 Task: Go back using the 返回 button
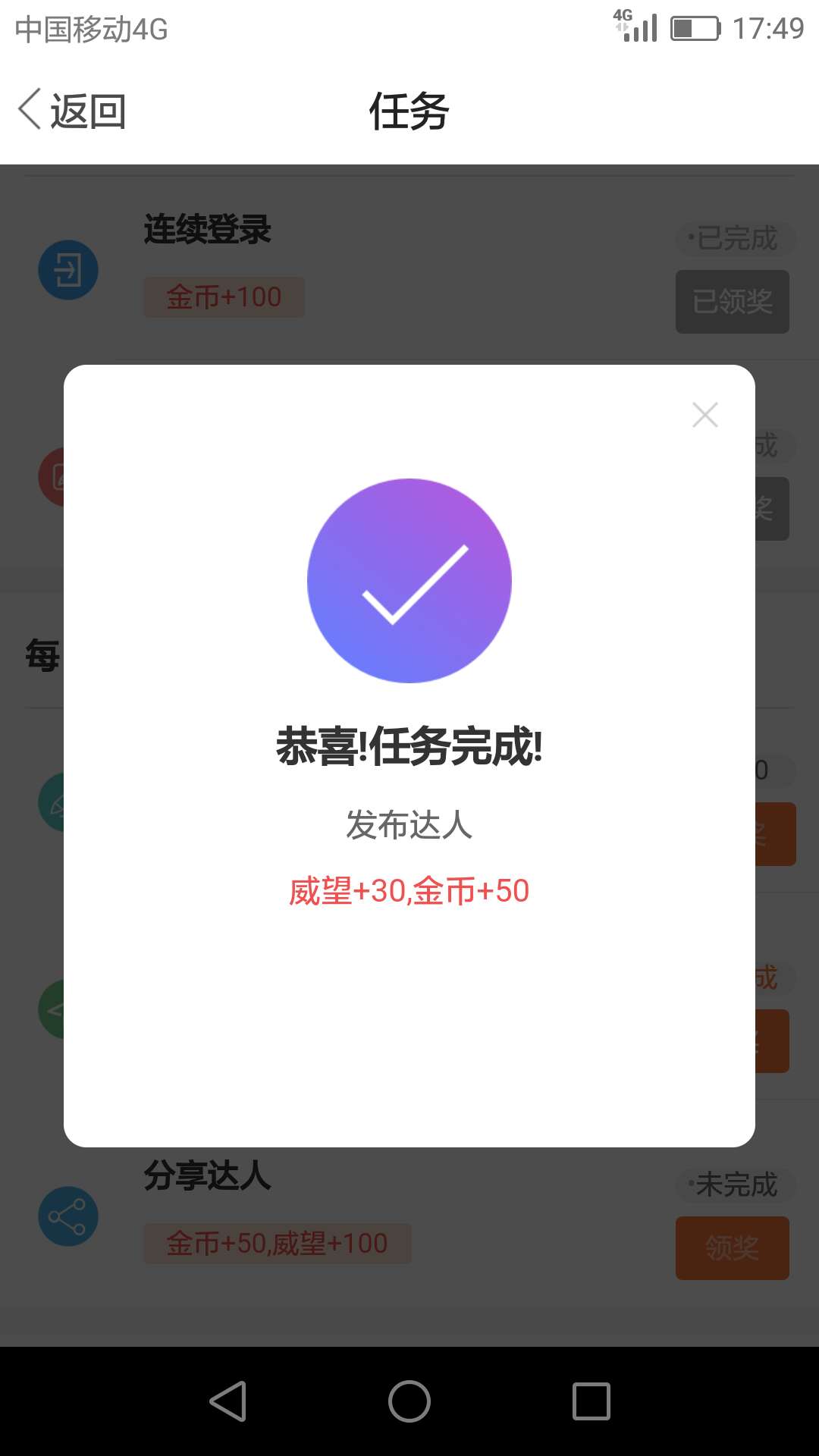point(72,111)
